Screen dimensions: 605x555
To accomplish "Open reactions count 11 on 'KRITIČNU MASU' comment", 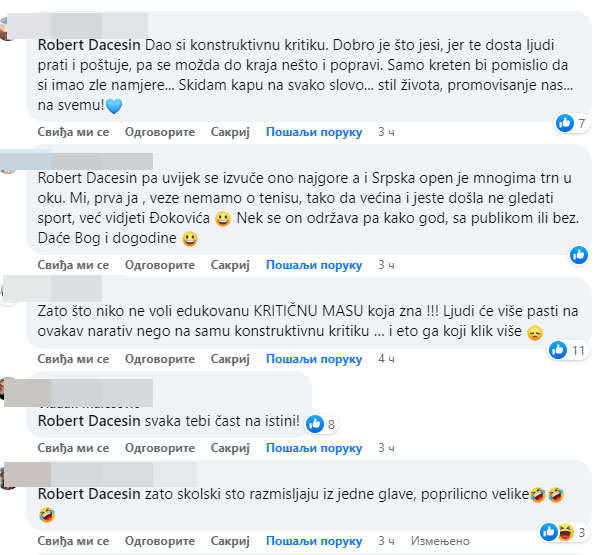I will tap(570, 351).
